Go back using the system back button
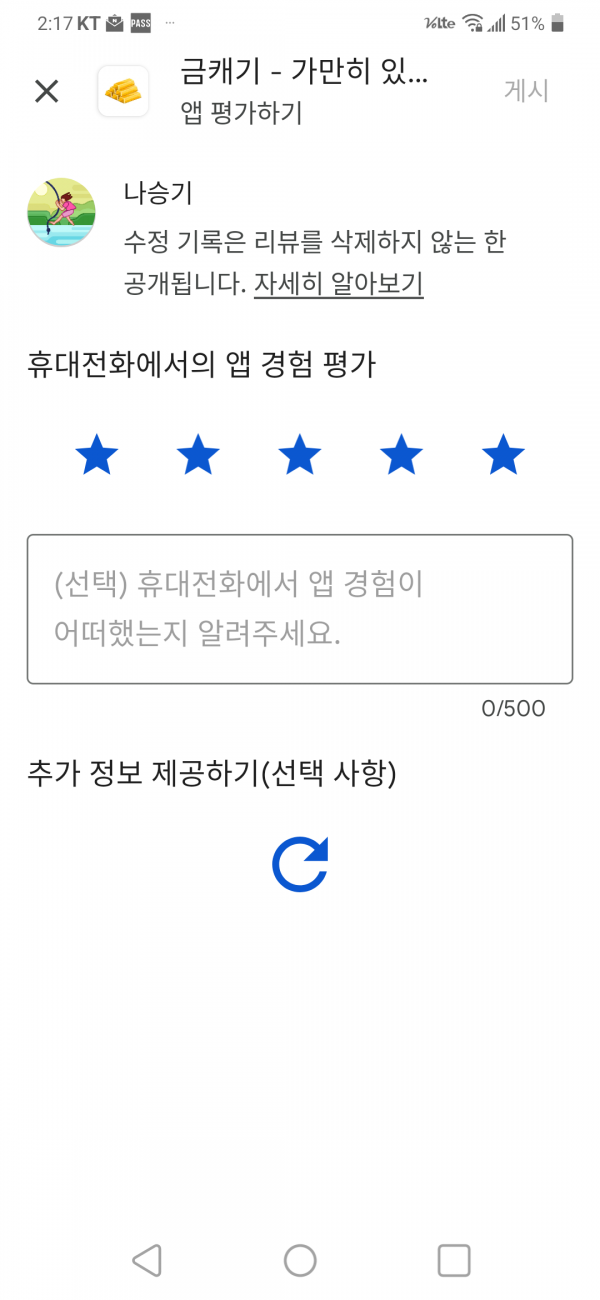600x1300 pixels. point(147,1260)
